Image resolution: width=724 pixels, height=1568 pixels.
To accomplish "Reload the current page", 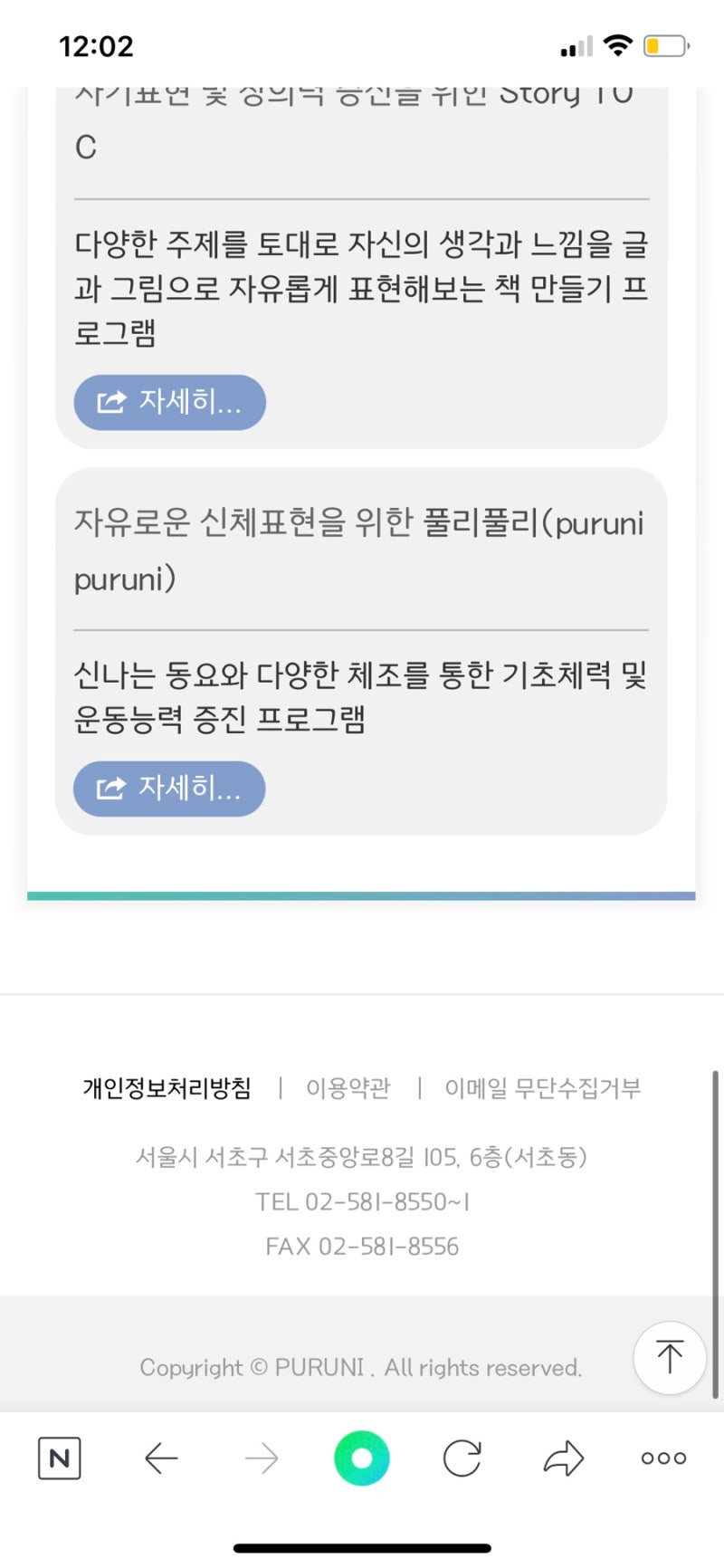I will coord(462,1458).
